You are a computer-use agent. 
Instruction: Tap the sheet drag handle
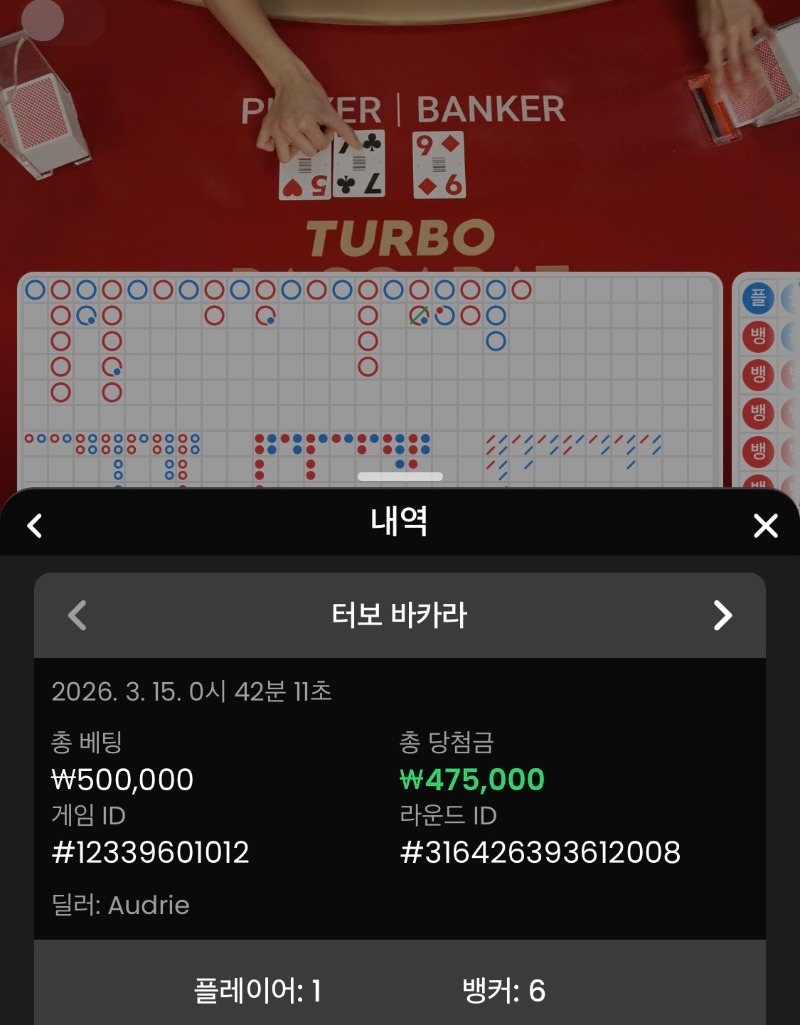point(400,477)
